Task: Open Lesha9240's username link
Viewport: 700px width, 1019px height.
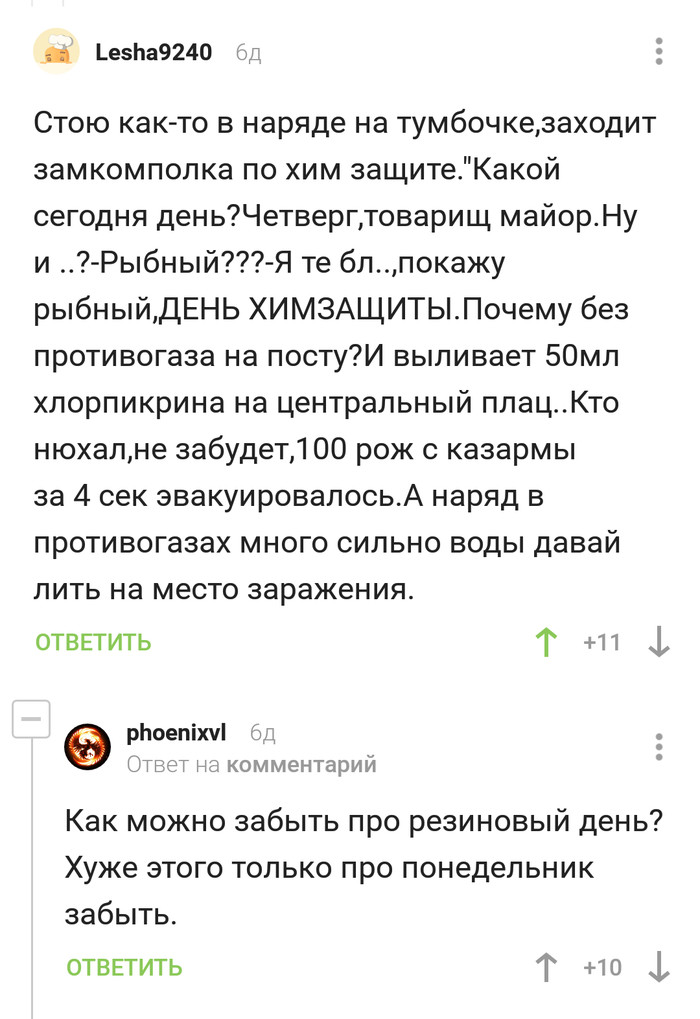Action: [153, 53]
